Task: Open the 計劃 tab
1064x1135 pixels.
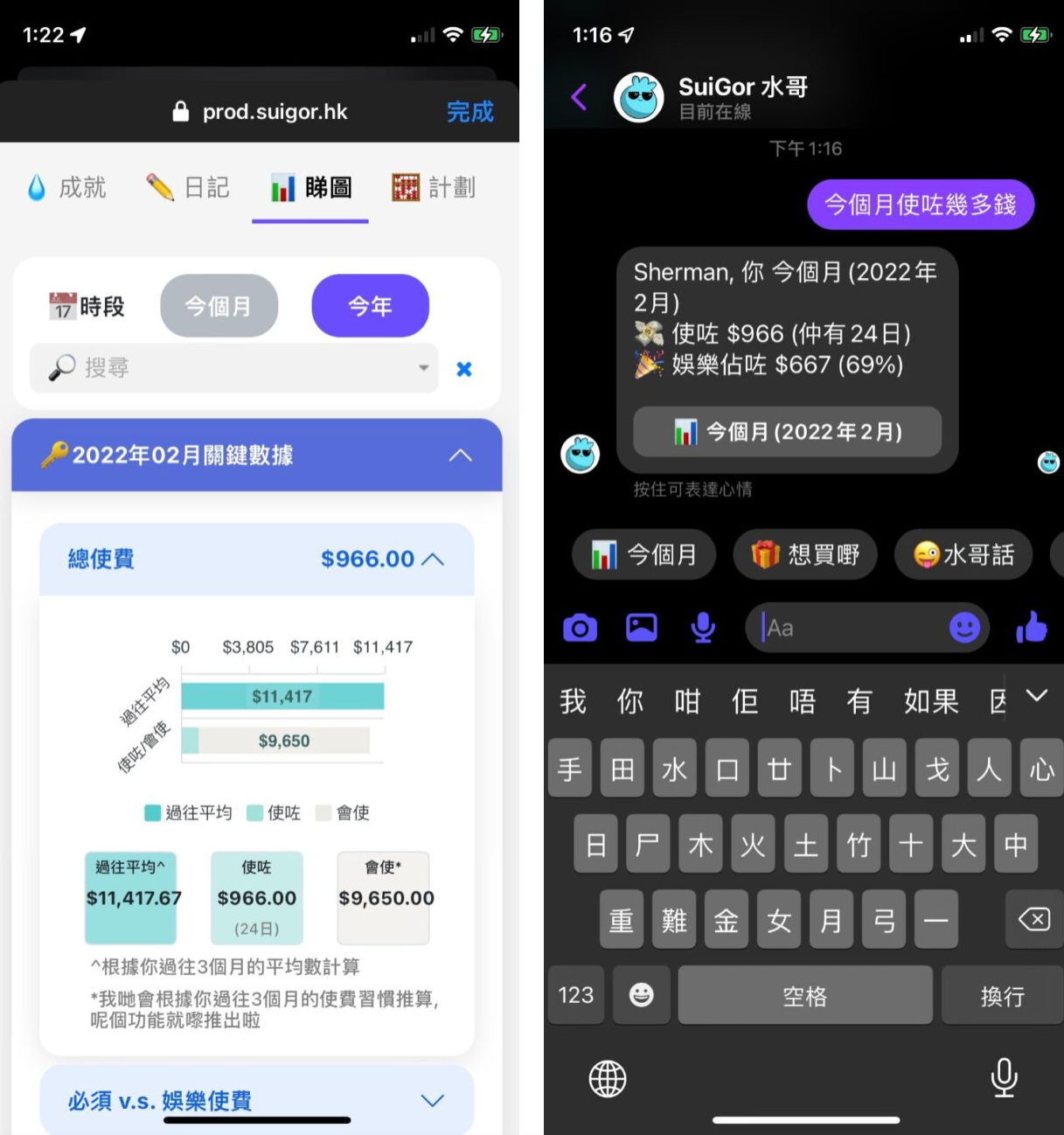Action: [434, 187]
